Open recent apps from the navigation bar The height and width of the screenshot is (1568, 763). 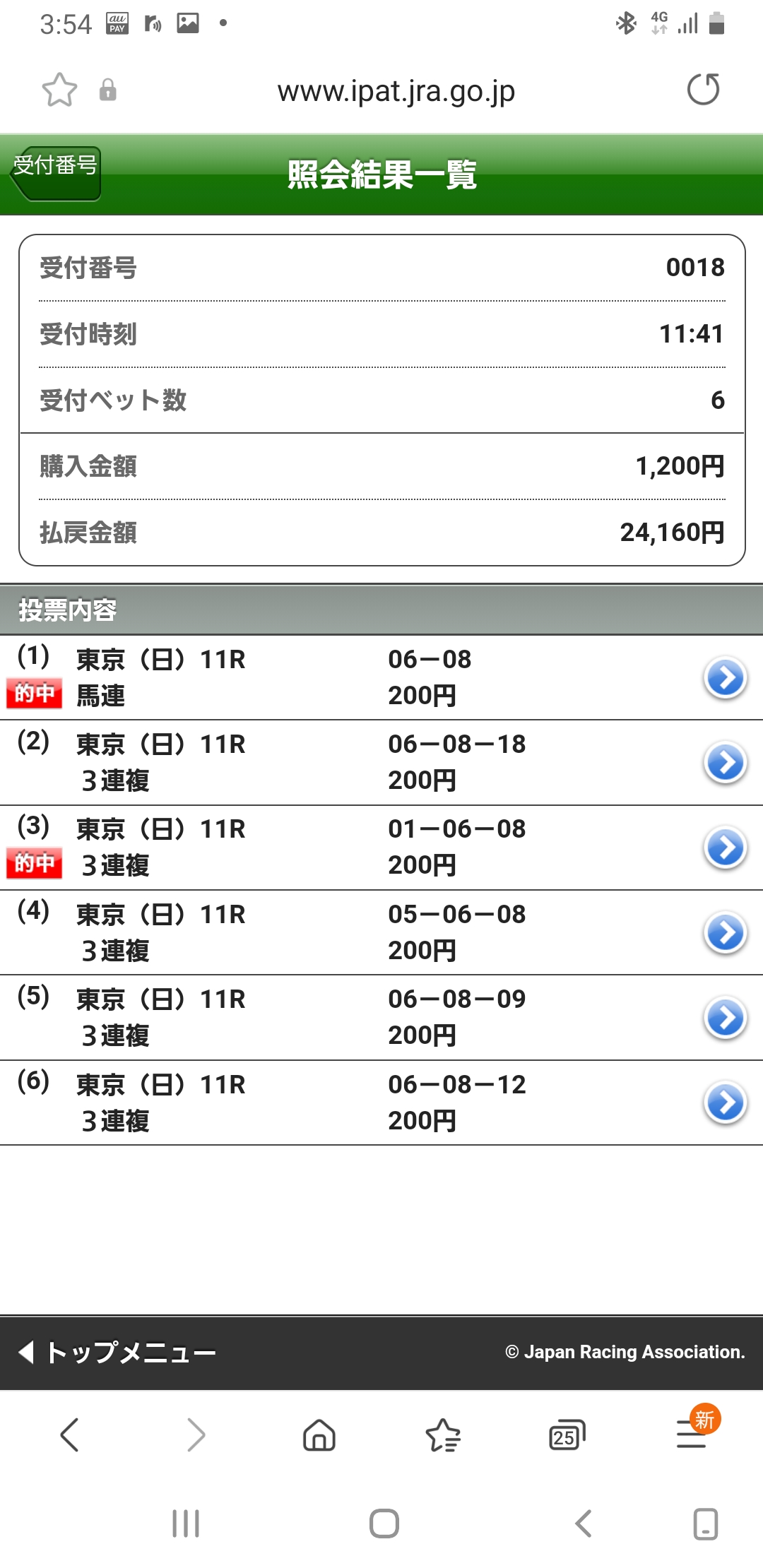(x=186, y=1524)
